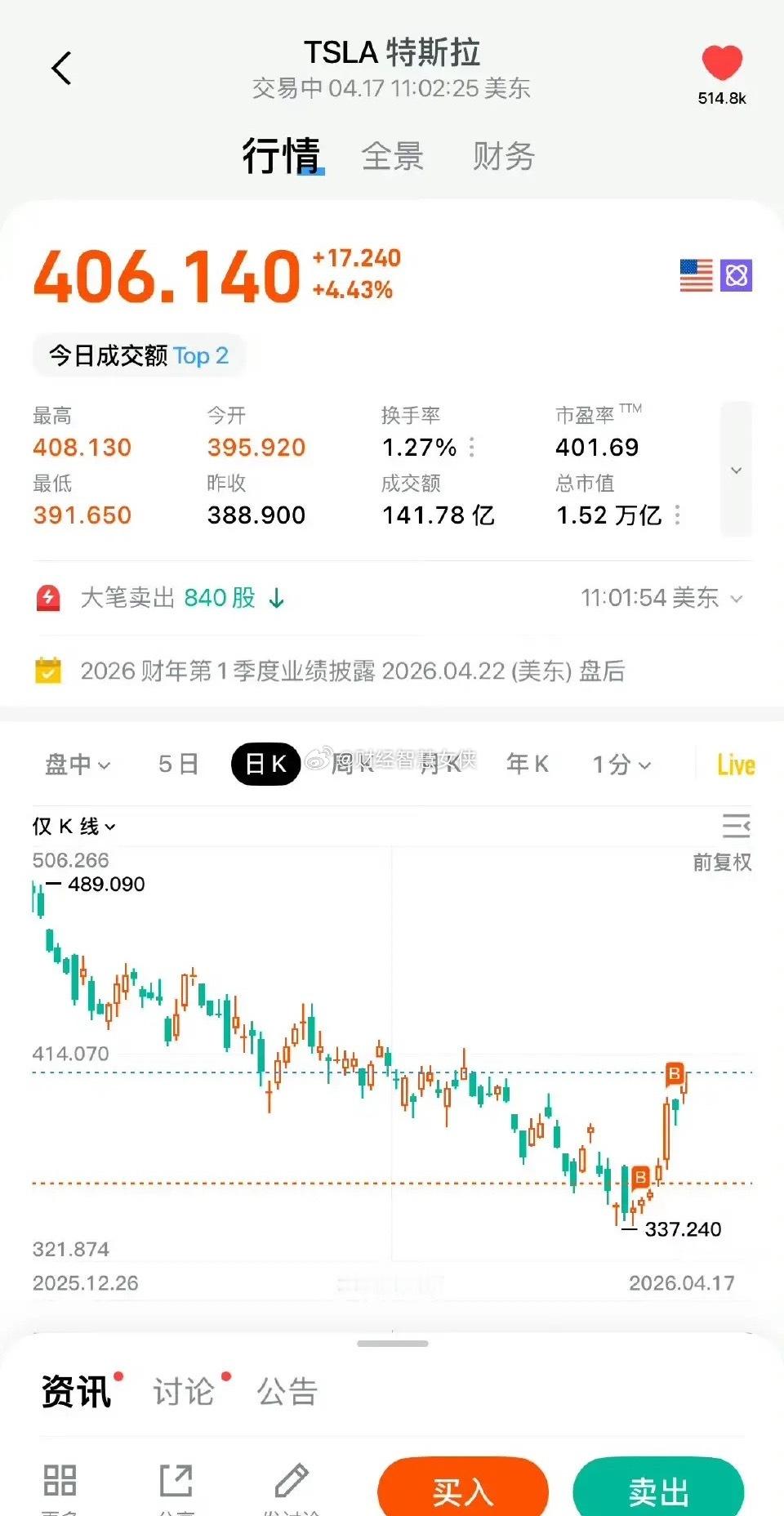Viewport: 784px width, 1516px height.
Task: Tap the 买入 buy button
Action: tap(463, 1488)
